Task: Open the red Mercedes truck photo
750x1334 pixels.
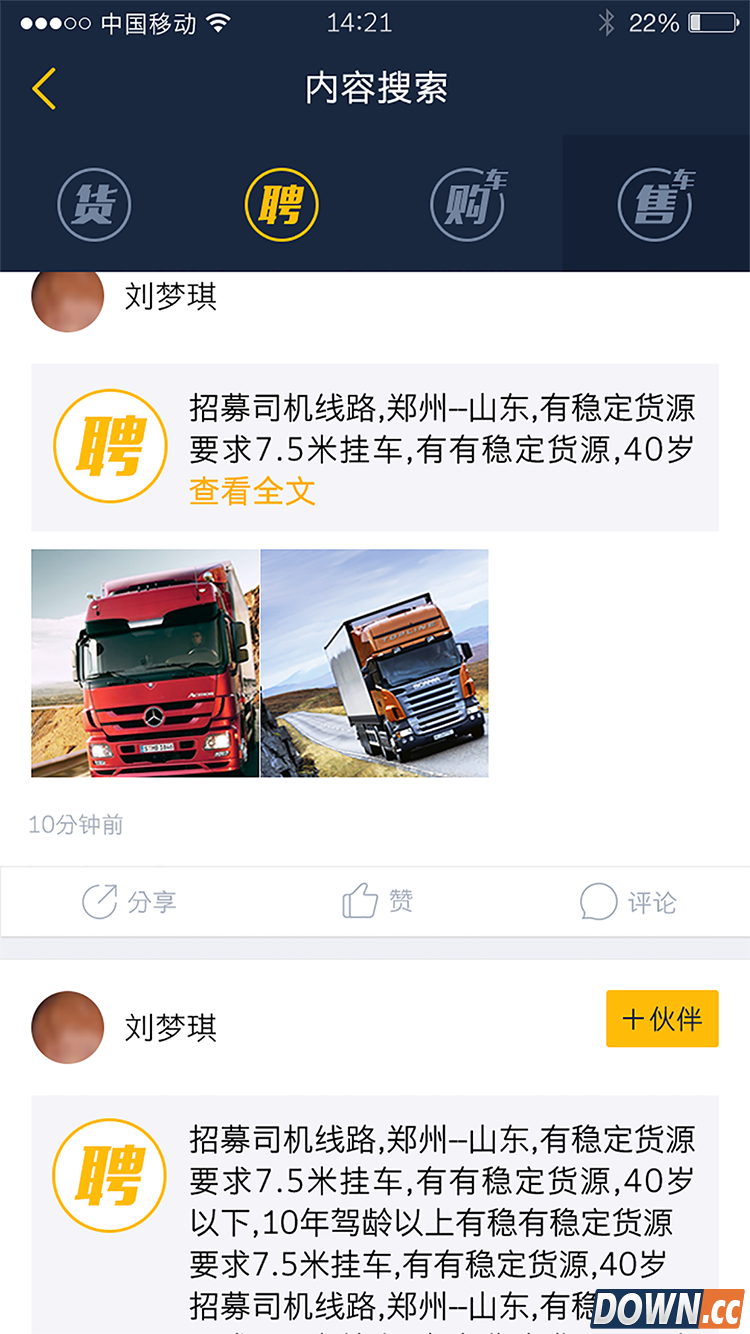Action: 144,663
